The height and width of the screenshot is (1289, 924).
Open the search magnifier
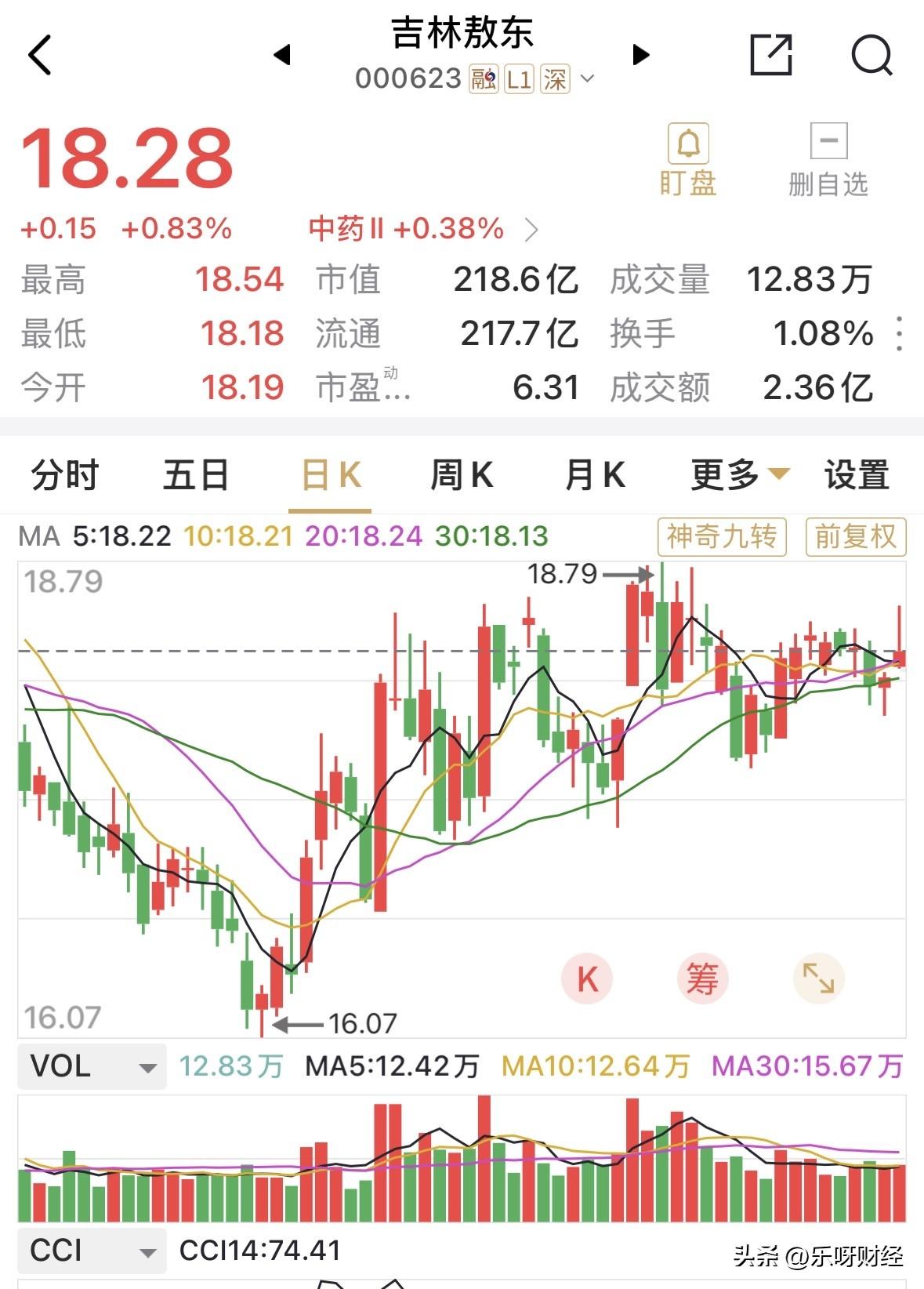pyautogui.click(x=871, y=55)
